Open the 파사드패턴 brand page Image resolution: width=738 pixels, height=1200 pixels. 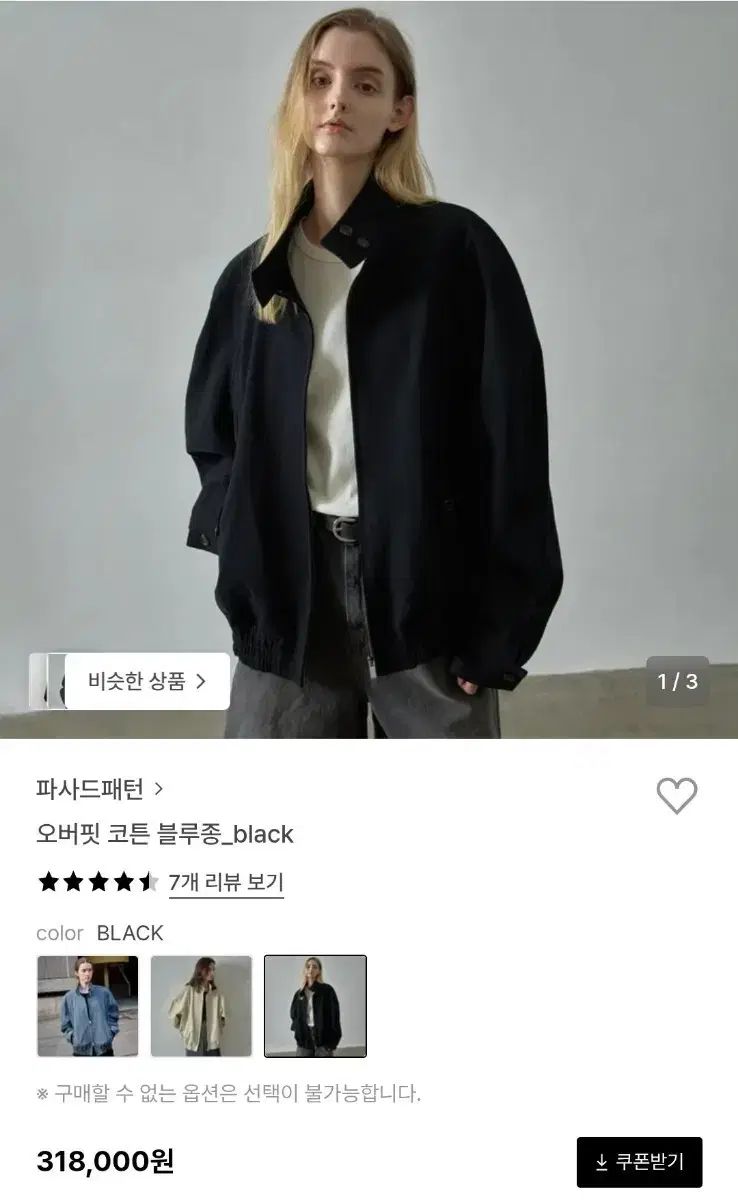(x=99, y=789)
